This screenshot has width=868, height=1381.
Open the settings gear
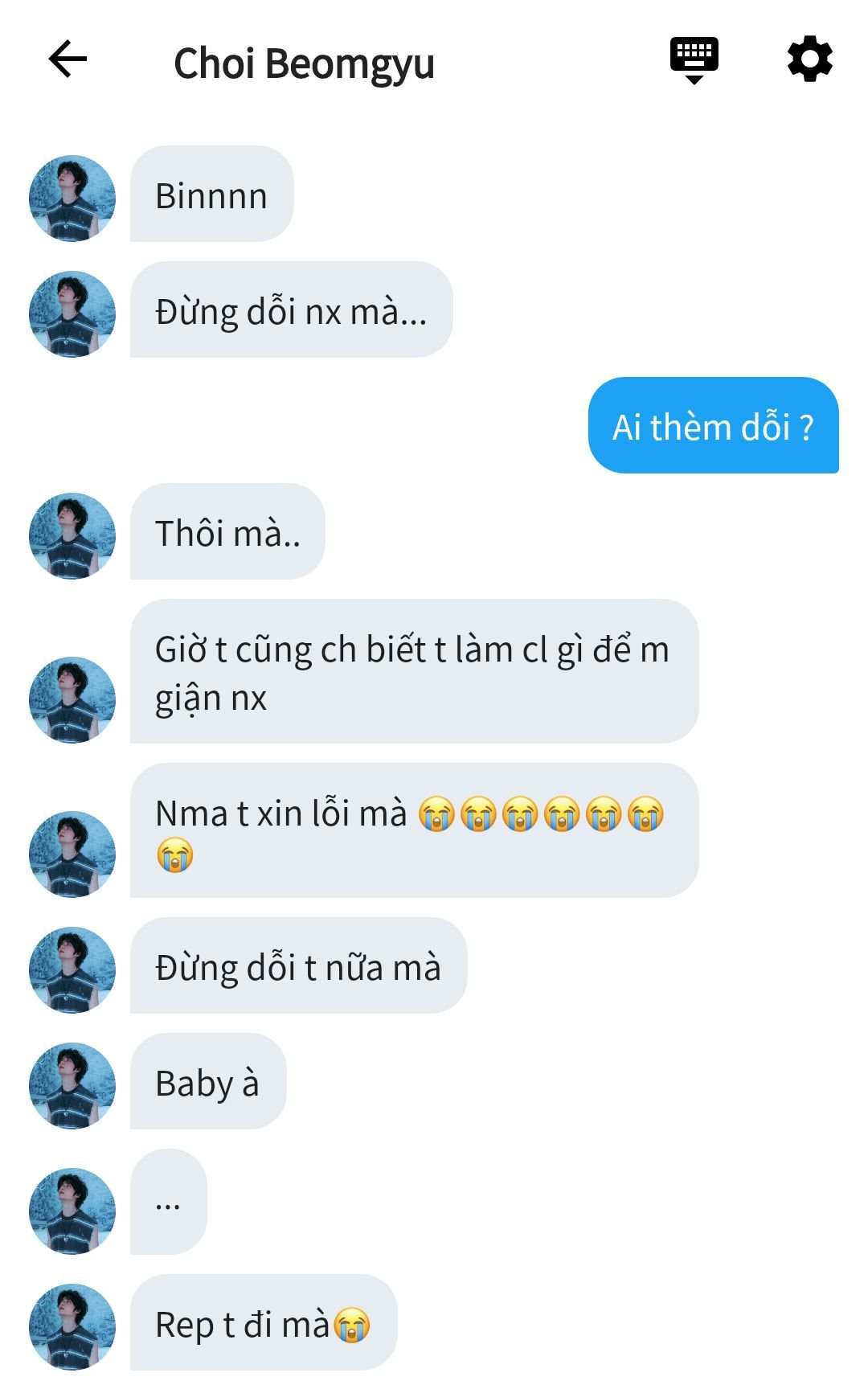(x=809, y=59)
